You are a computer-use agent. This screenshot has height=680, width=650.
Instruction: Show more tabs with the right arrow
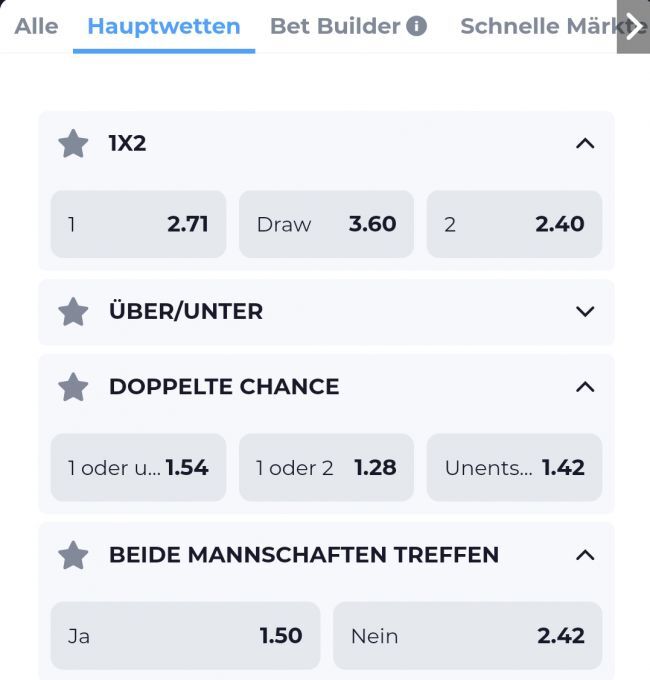[633, 26]
